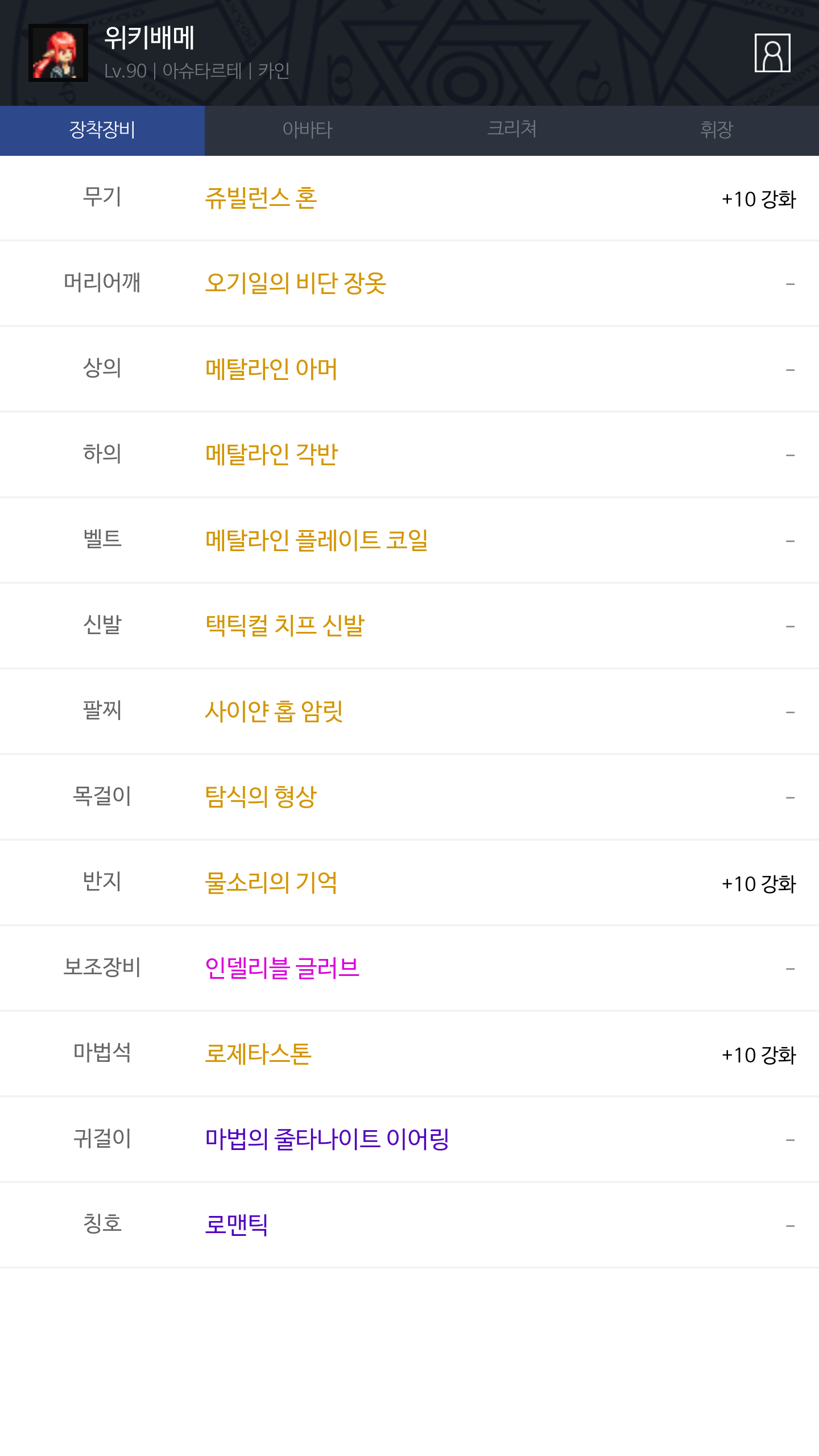Image resolution: width=819 pixels, height=1456 pixels.
Task: View ring 물소리의 기억
Action: (271, 883)
